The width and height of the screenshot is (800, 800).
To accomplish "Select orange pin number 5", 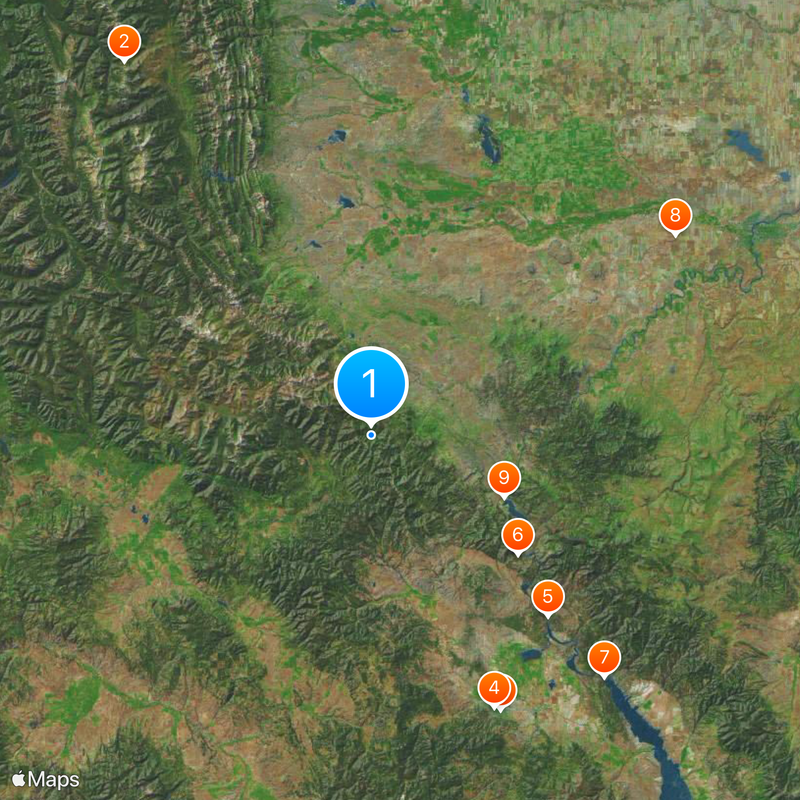I will tap(547, 597).
